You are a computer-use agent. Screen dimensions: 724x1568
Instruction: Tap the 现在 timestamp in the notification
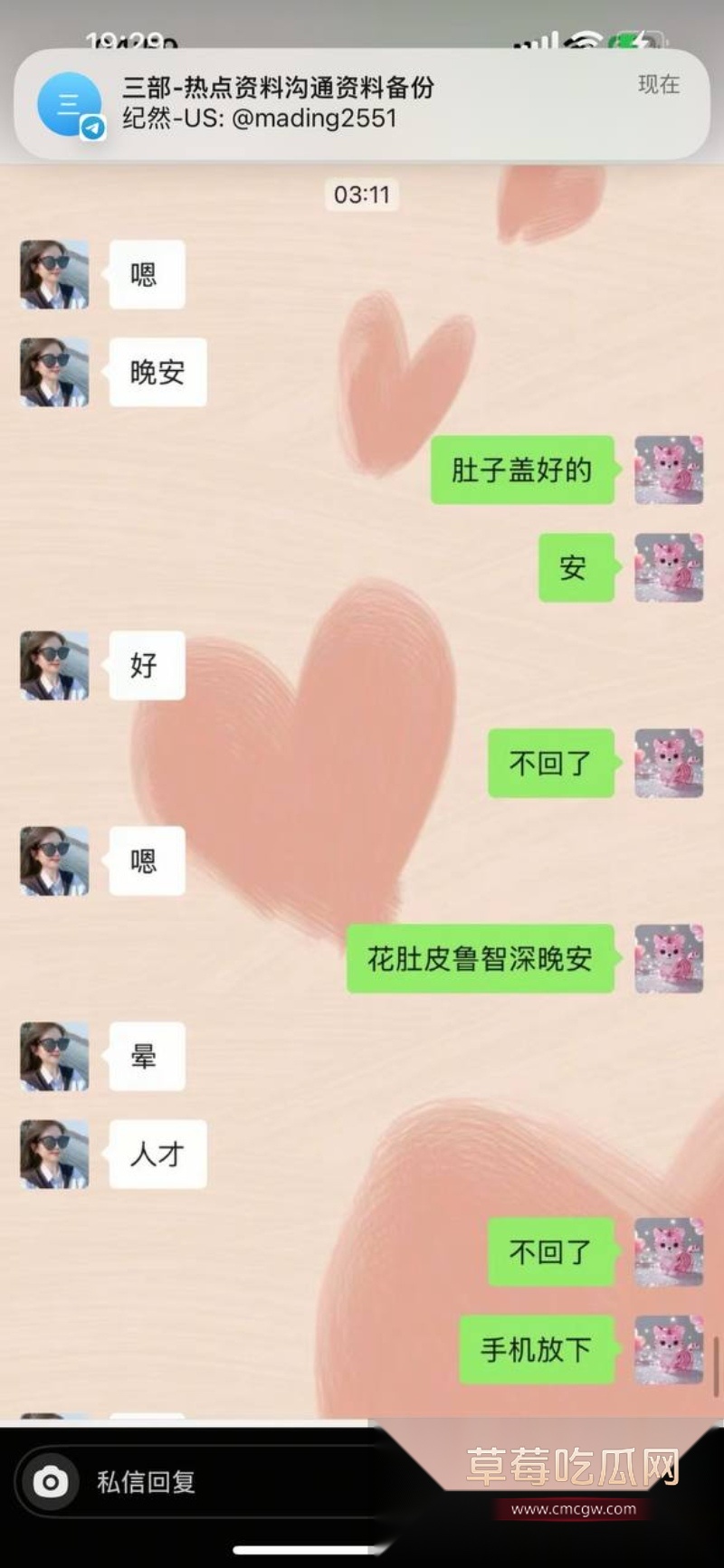click(x=657, y=86)
